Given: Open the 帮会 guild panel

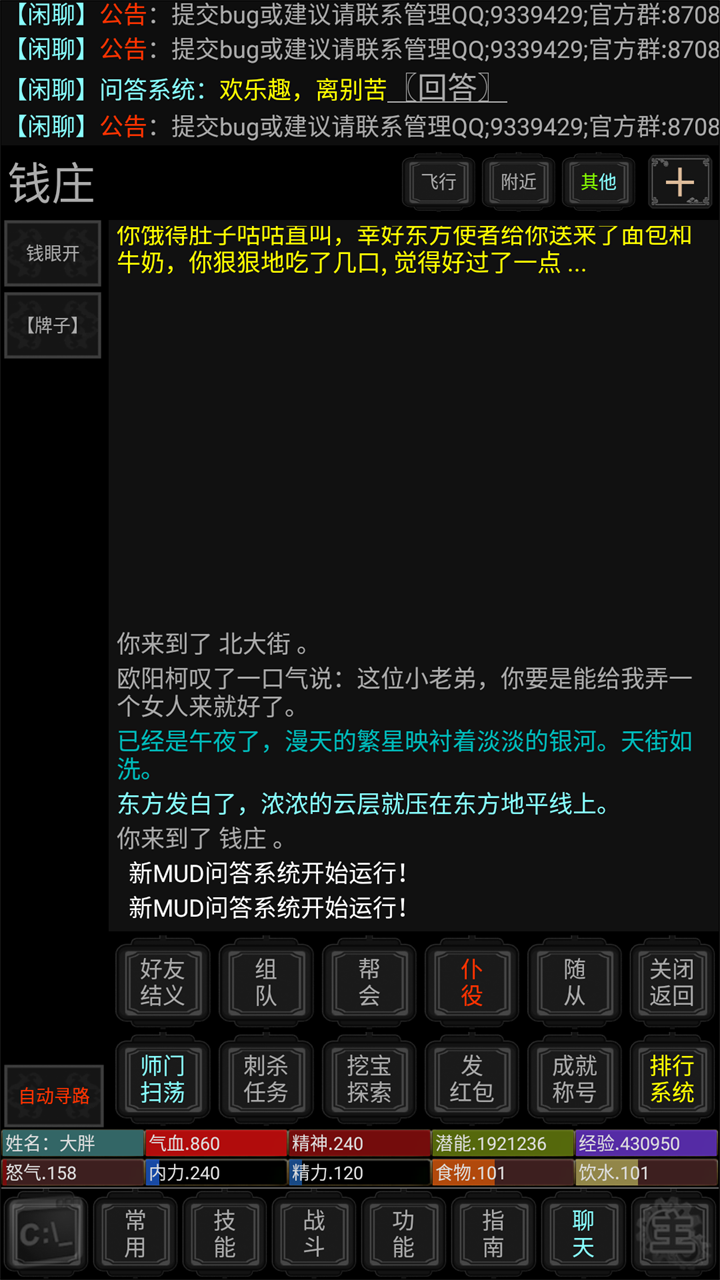Looking at the screenshot, I should [368, 982].
